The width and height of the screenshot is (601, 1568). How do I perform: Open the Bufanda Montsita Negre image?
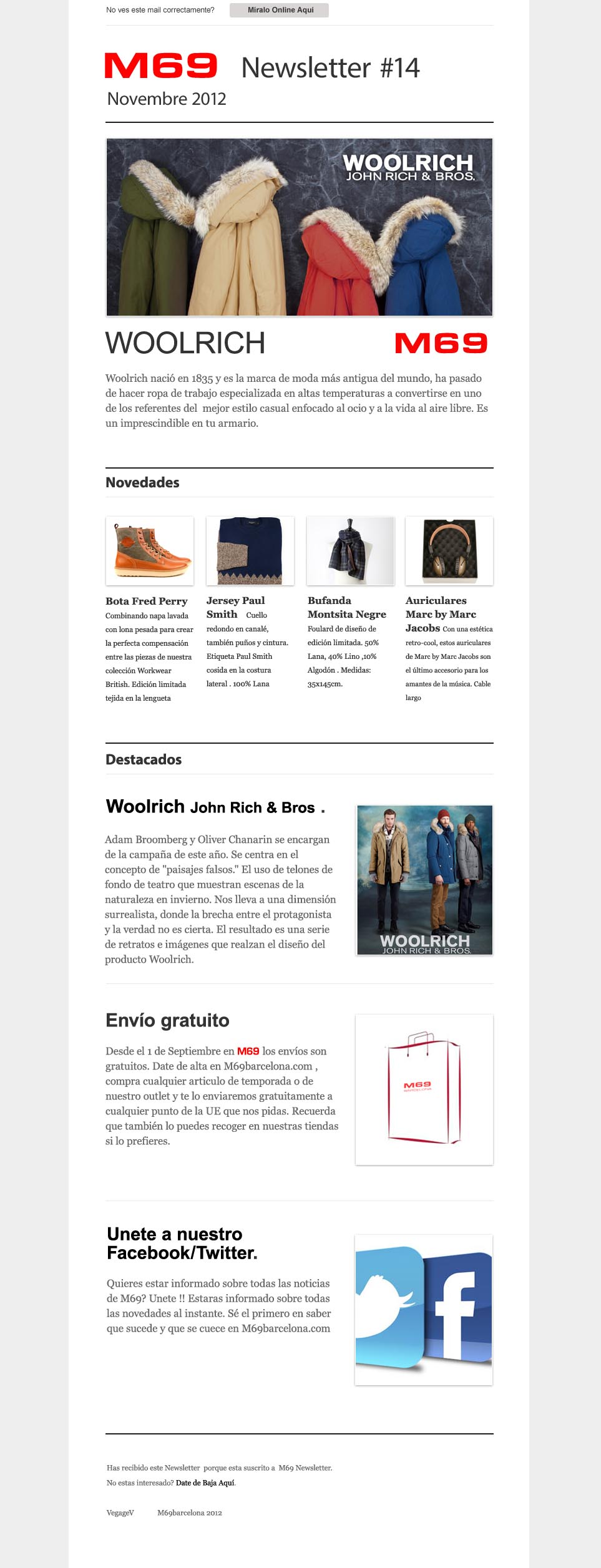[x=351, y=551]
